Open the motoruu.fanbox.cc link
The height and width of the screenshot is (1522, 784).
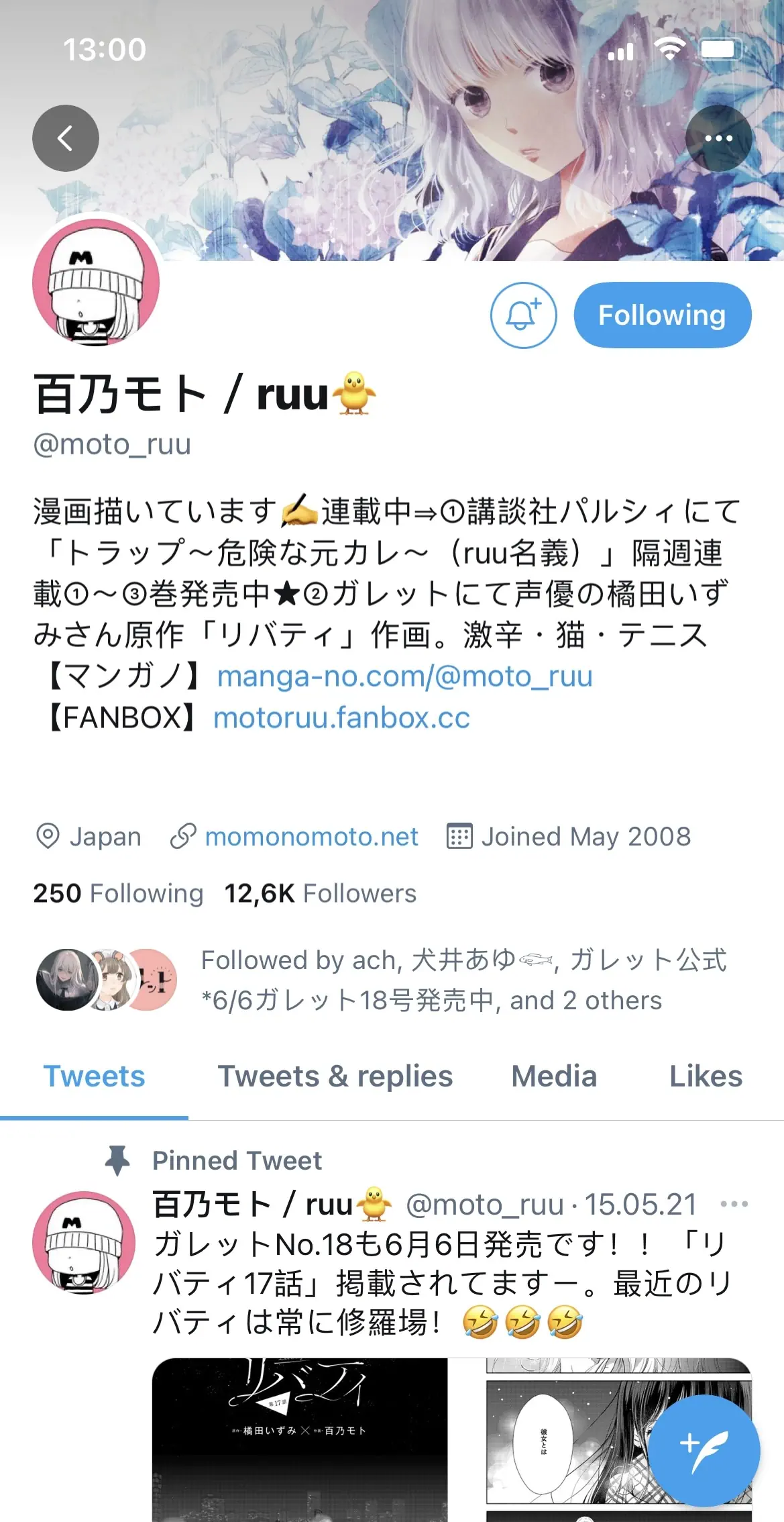click(341, 718)
